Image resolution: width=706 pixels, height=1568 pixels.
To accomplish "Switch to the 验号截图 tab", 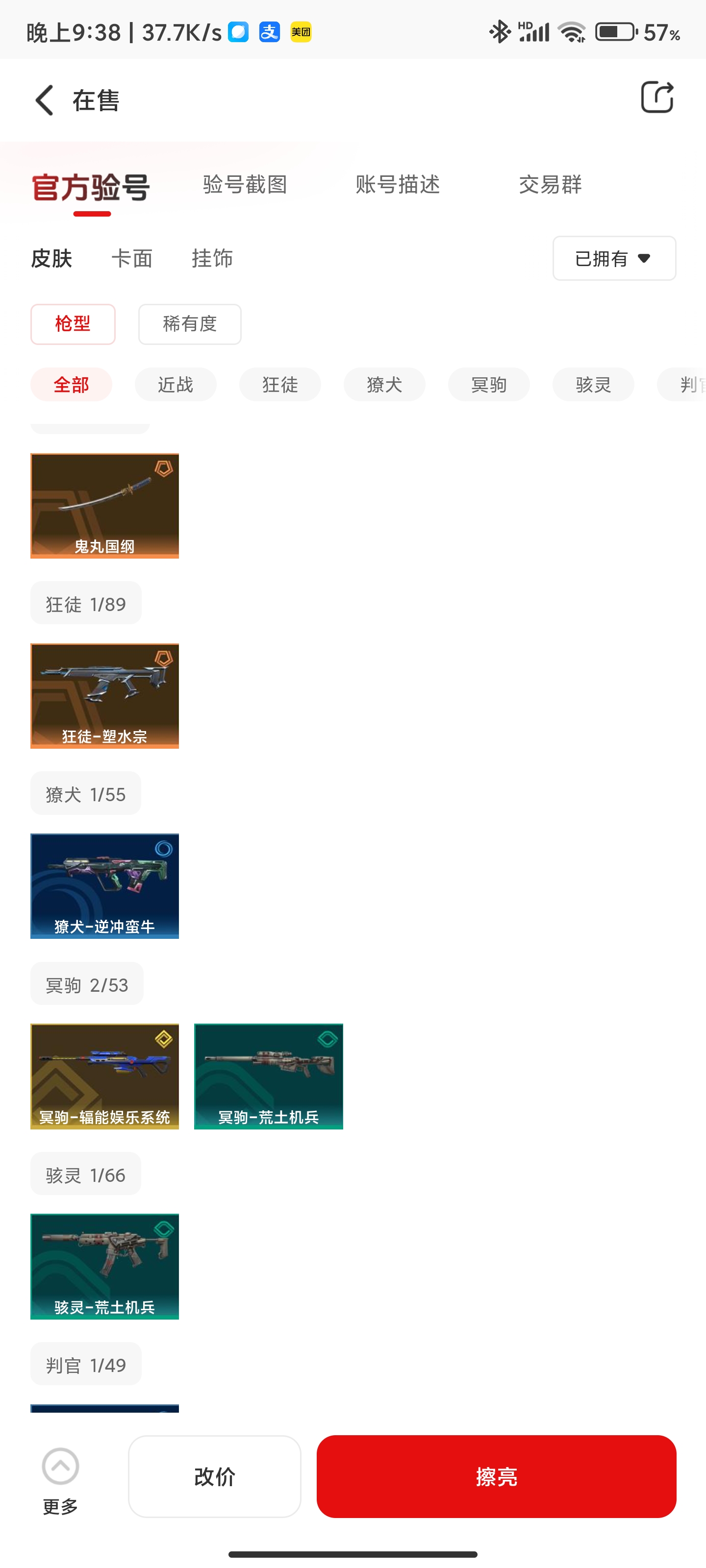I will (245, 184).
